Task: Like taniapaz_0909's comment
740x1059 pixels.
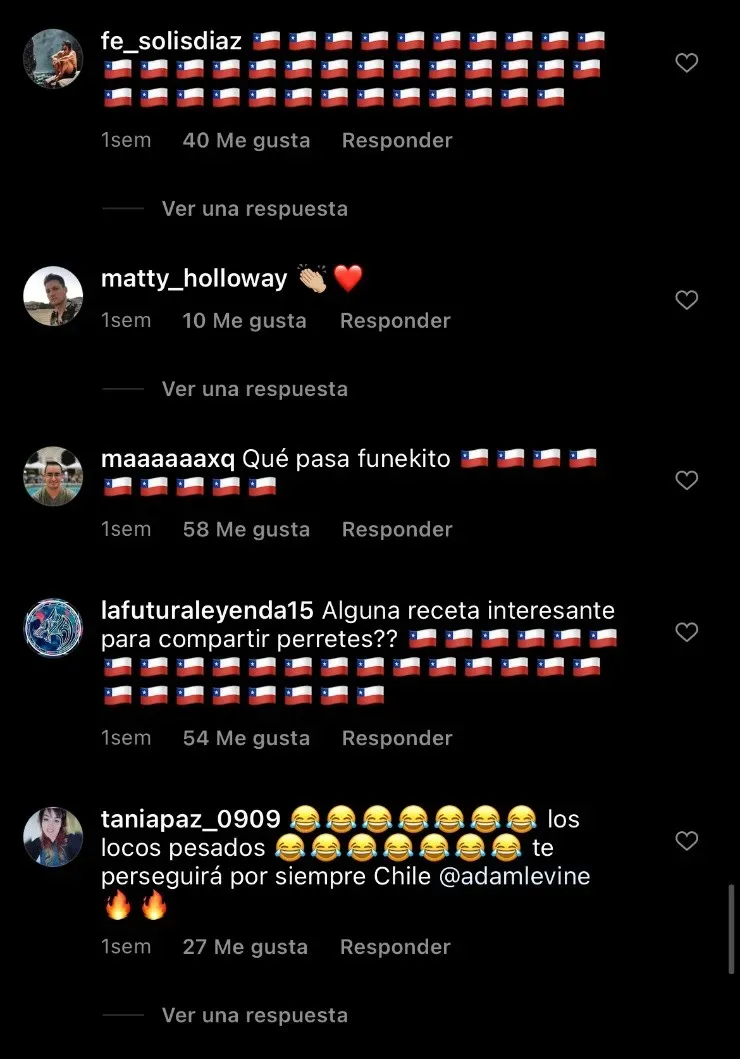Action: (686, 842)
